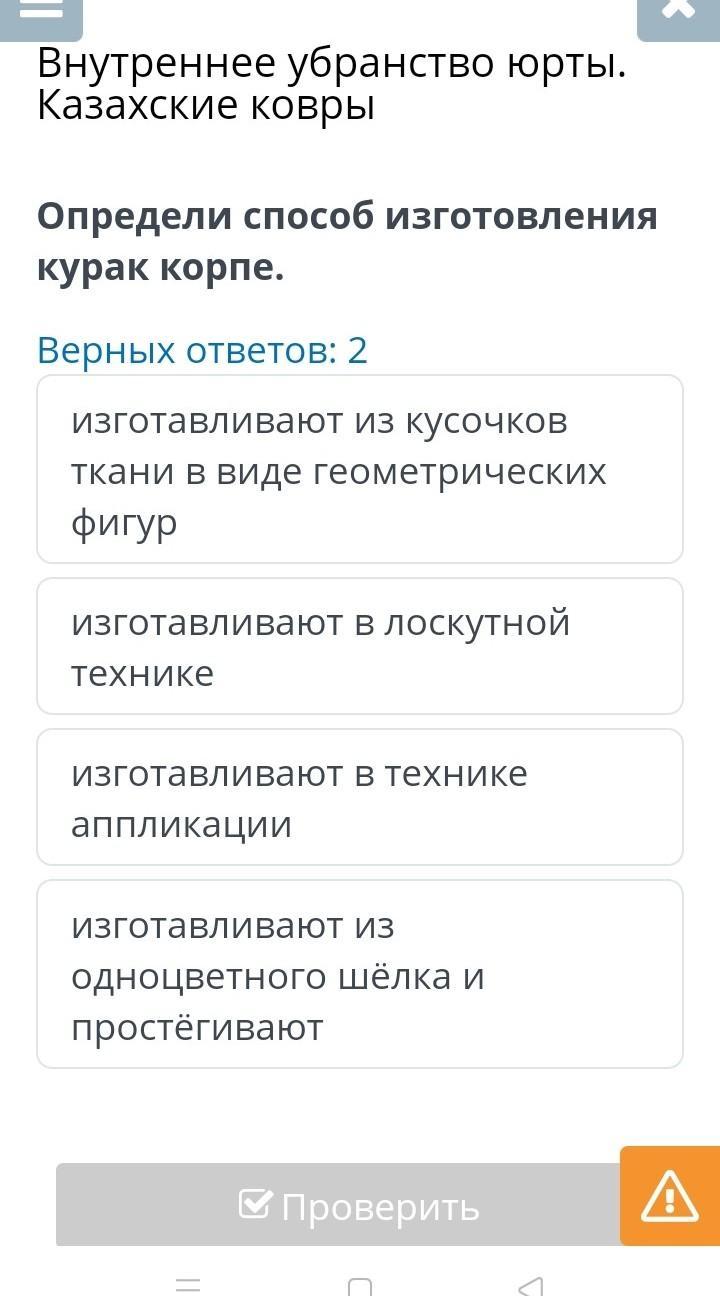720x1296 pixels.
Task: Tap the Проверить button
Action: coord(338,1205)
